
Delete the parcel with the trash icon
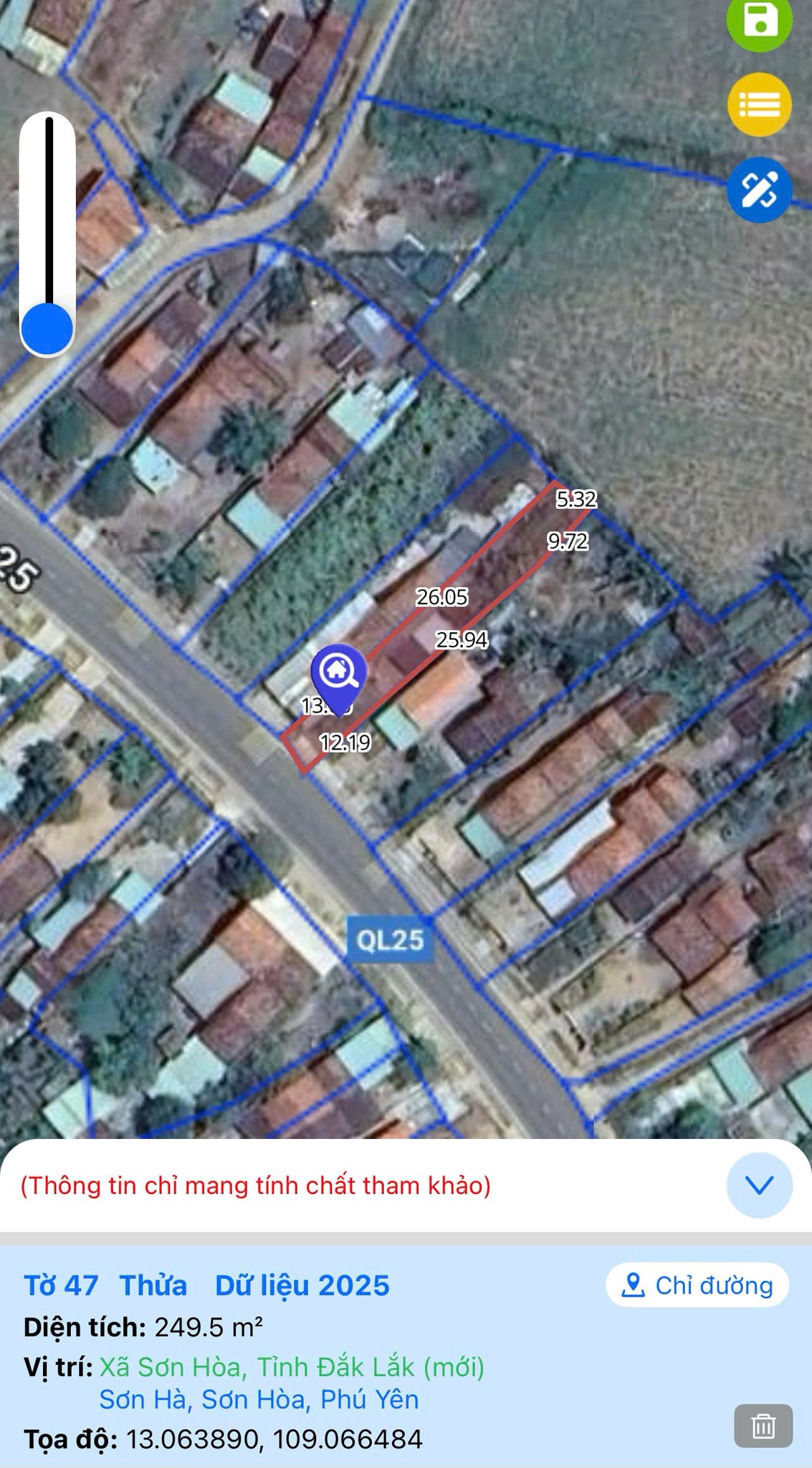(763, 1426)
